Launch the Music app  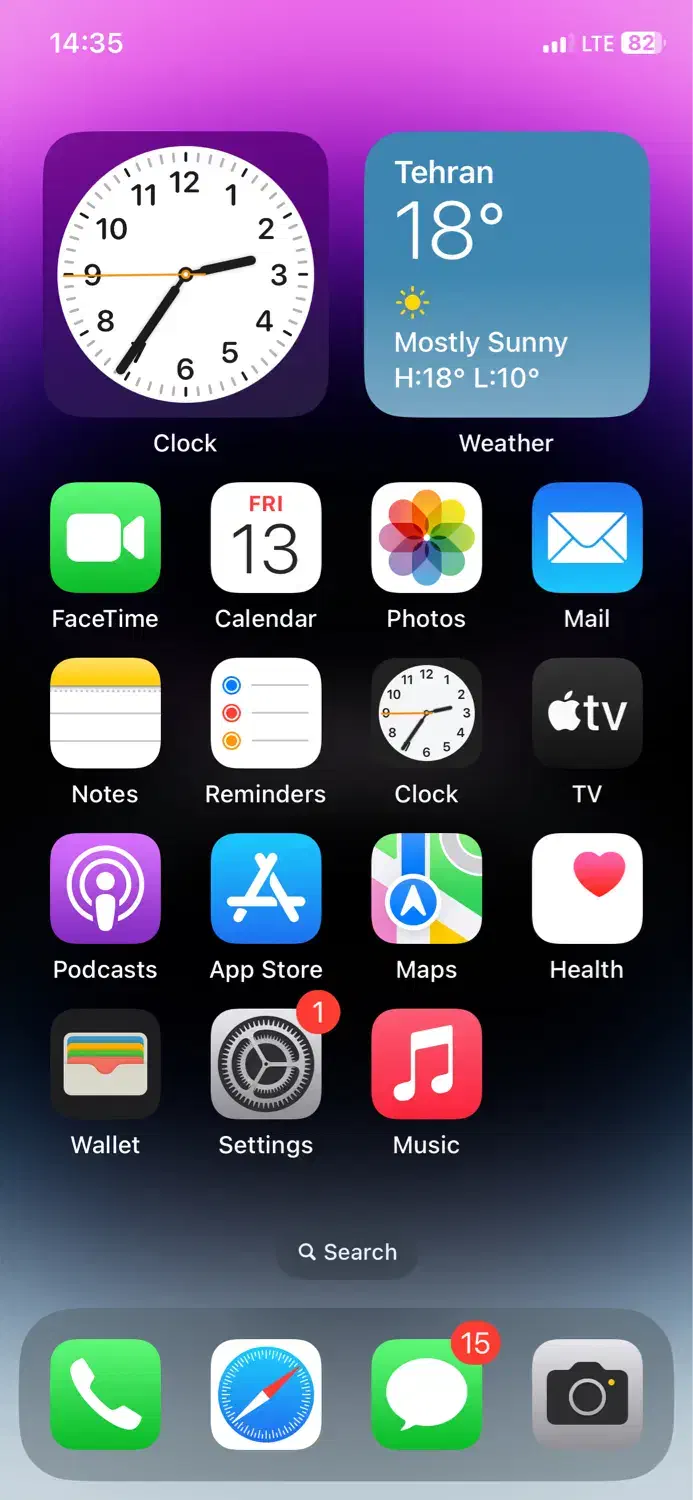point(426,1064)
